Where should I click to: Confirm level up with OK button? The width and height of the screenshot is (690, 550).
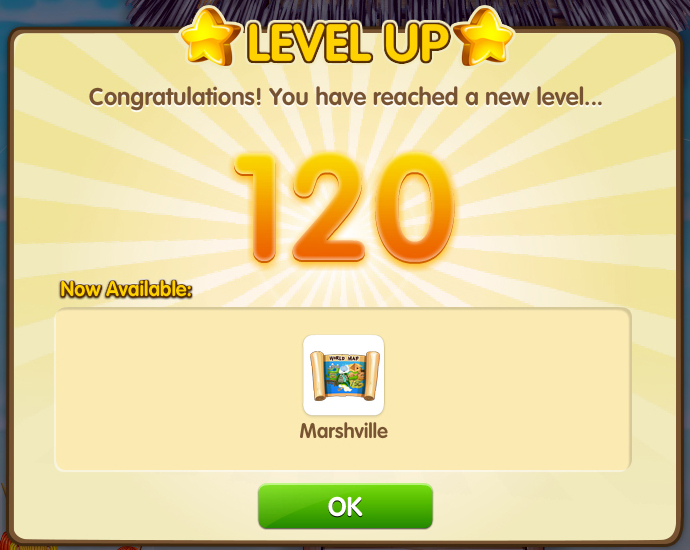click(345, 506)
